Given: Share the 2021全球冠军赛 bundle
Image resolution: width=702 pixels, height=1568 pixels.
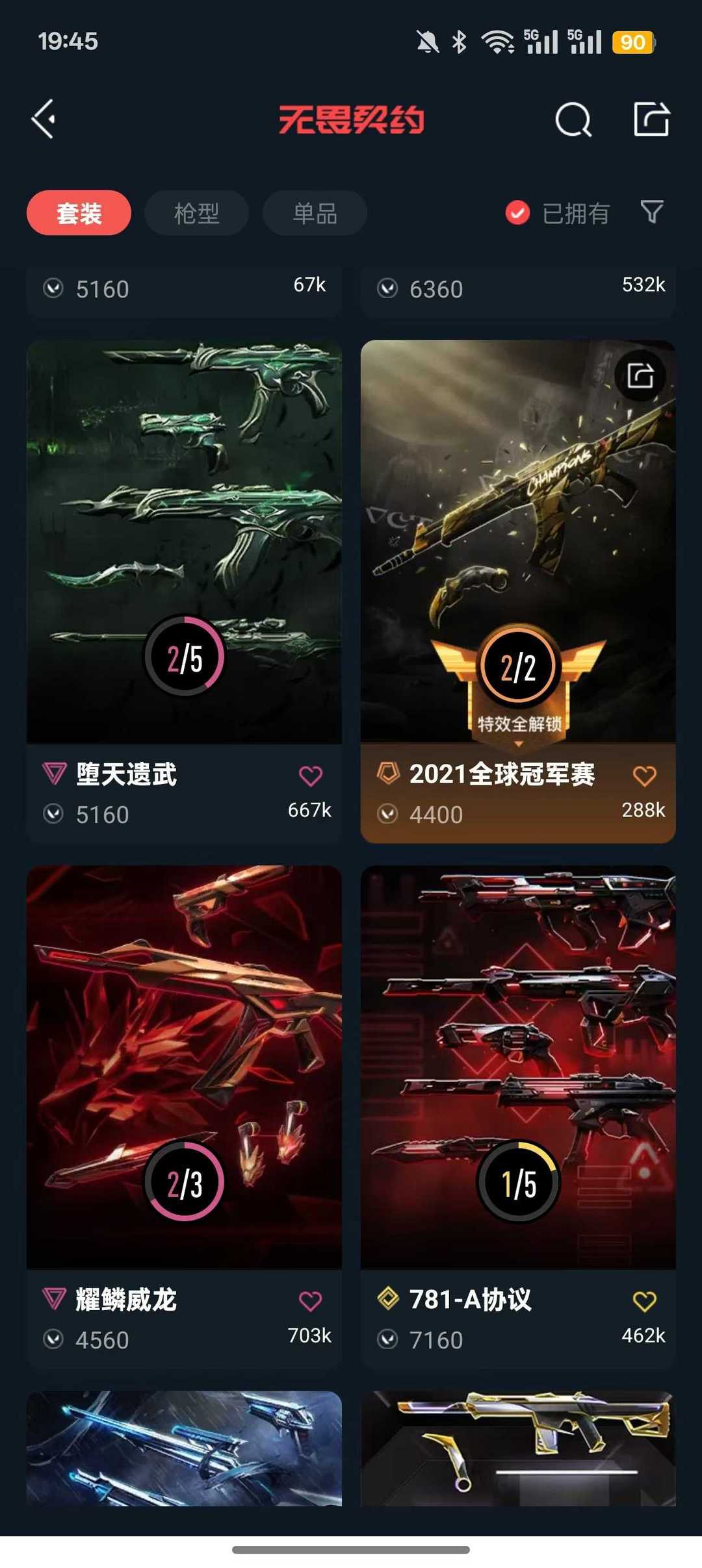Looking at the screenshot, I should [x=640, y=375].
